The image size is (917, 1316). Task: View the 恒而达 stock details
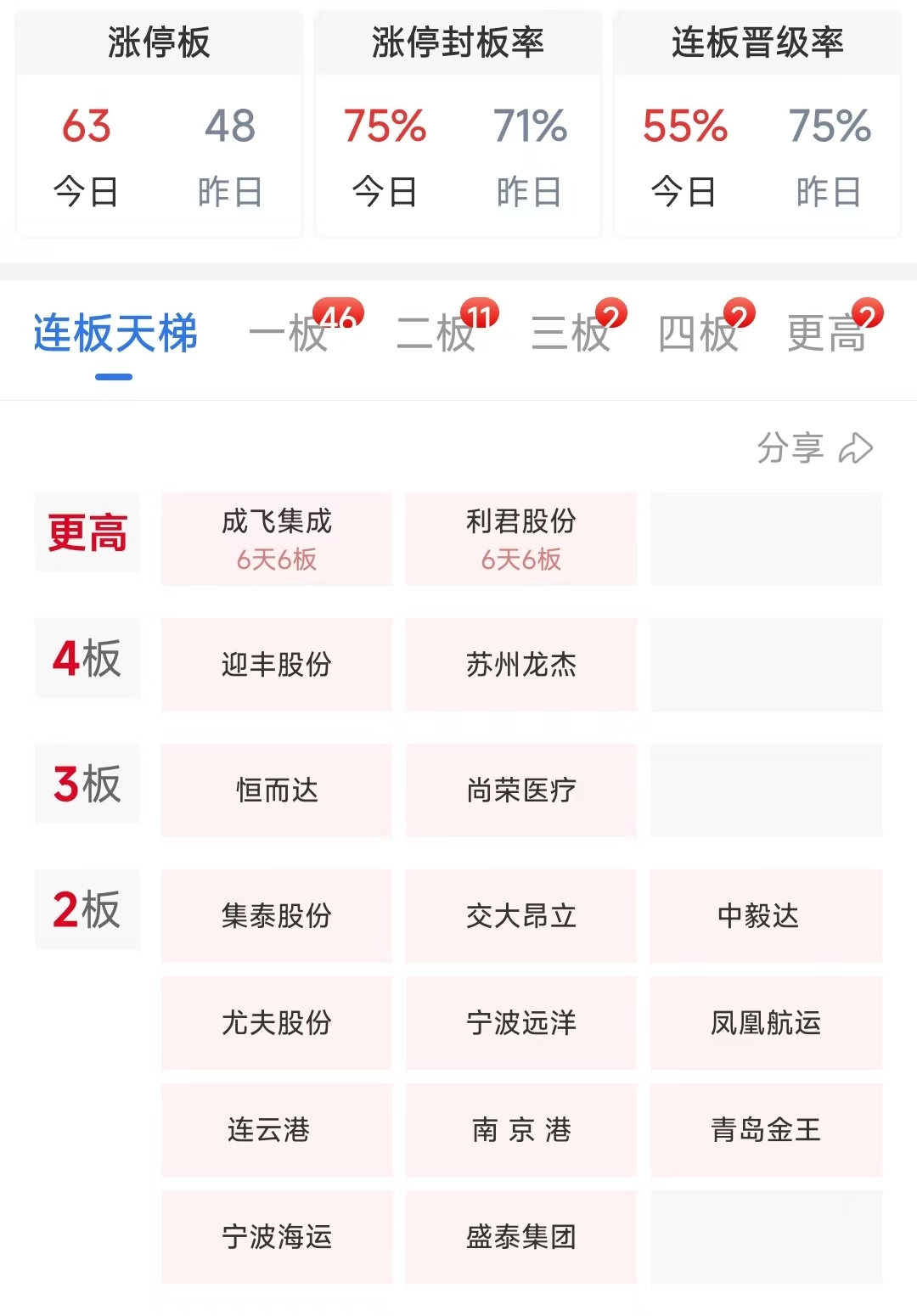(277, 790)
